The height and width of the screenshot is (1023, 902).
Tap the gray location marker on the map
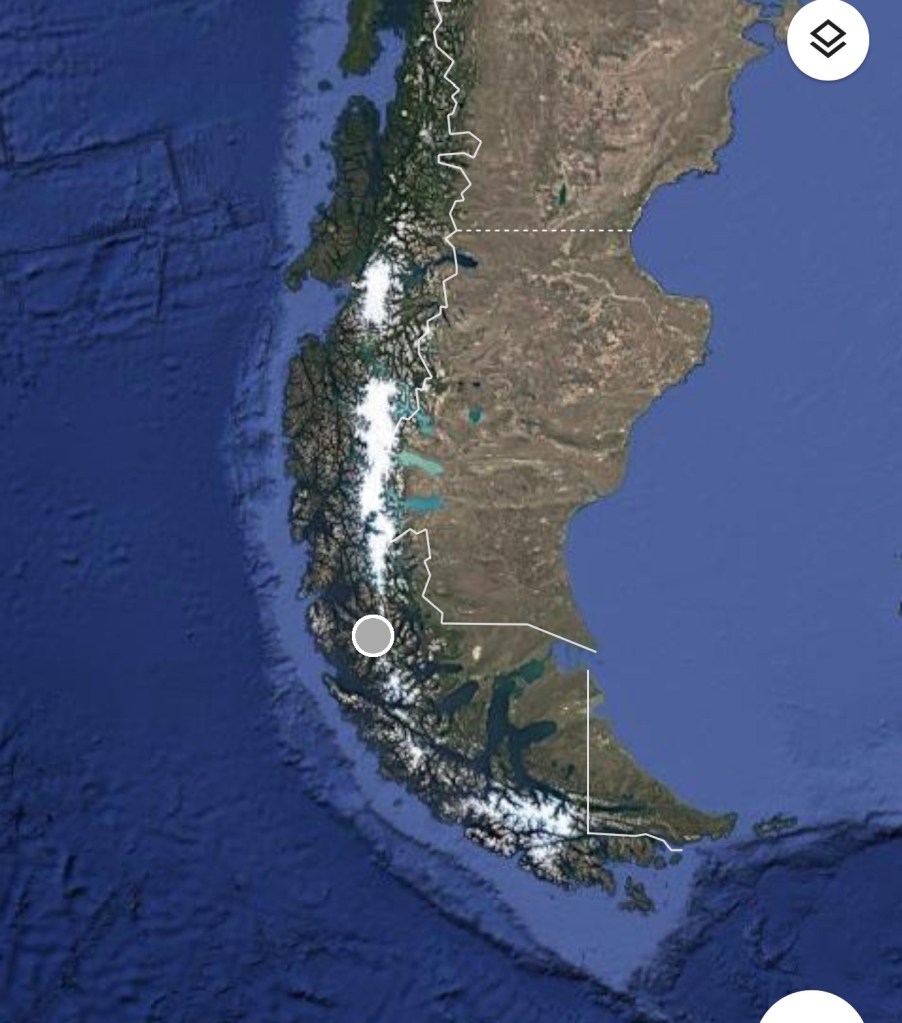click(373, 635)
